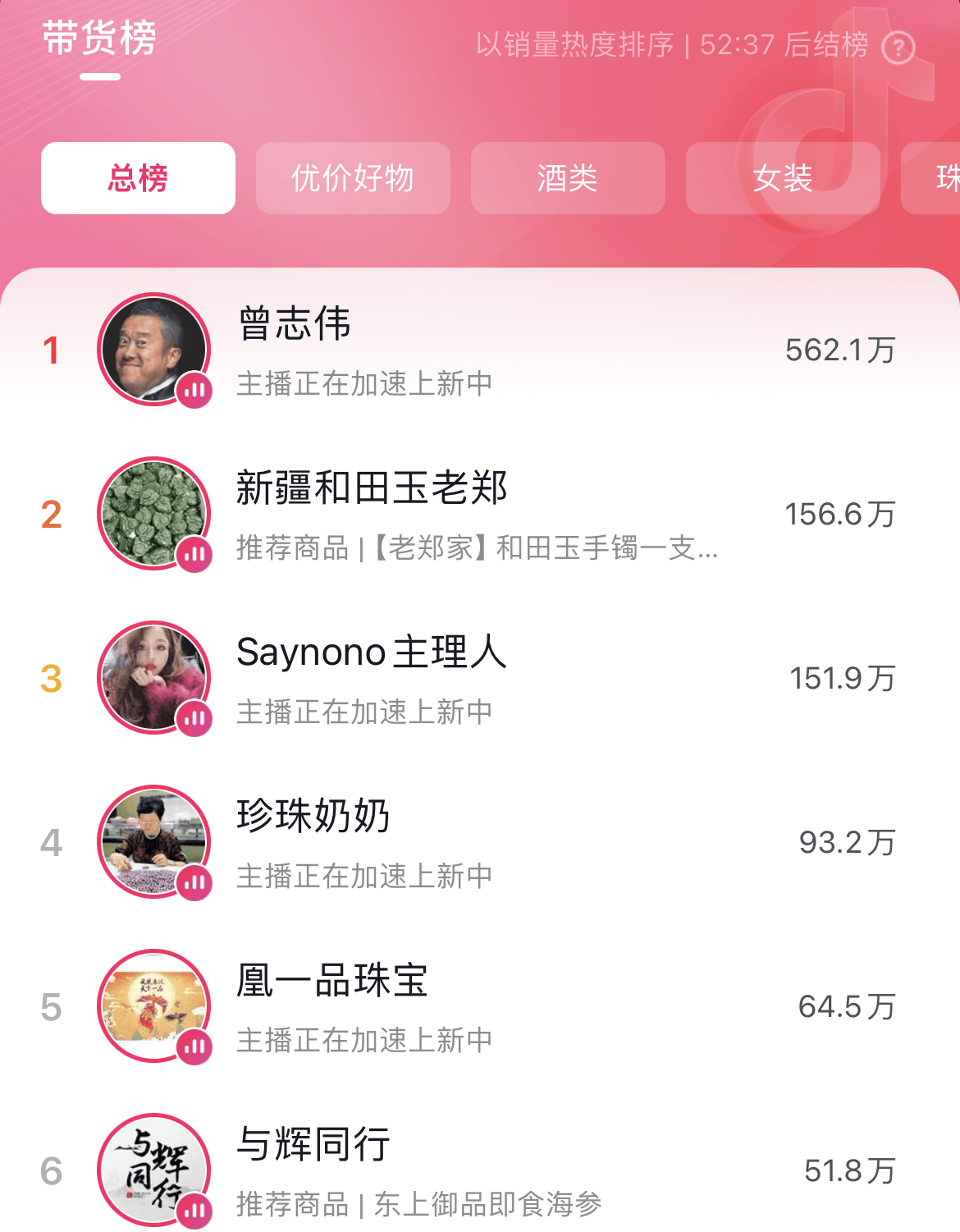Select the 带货榜 top tab
The image size is (960, 1232).
99,39
